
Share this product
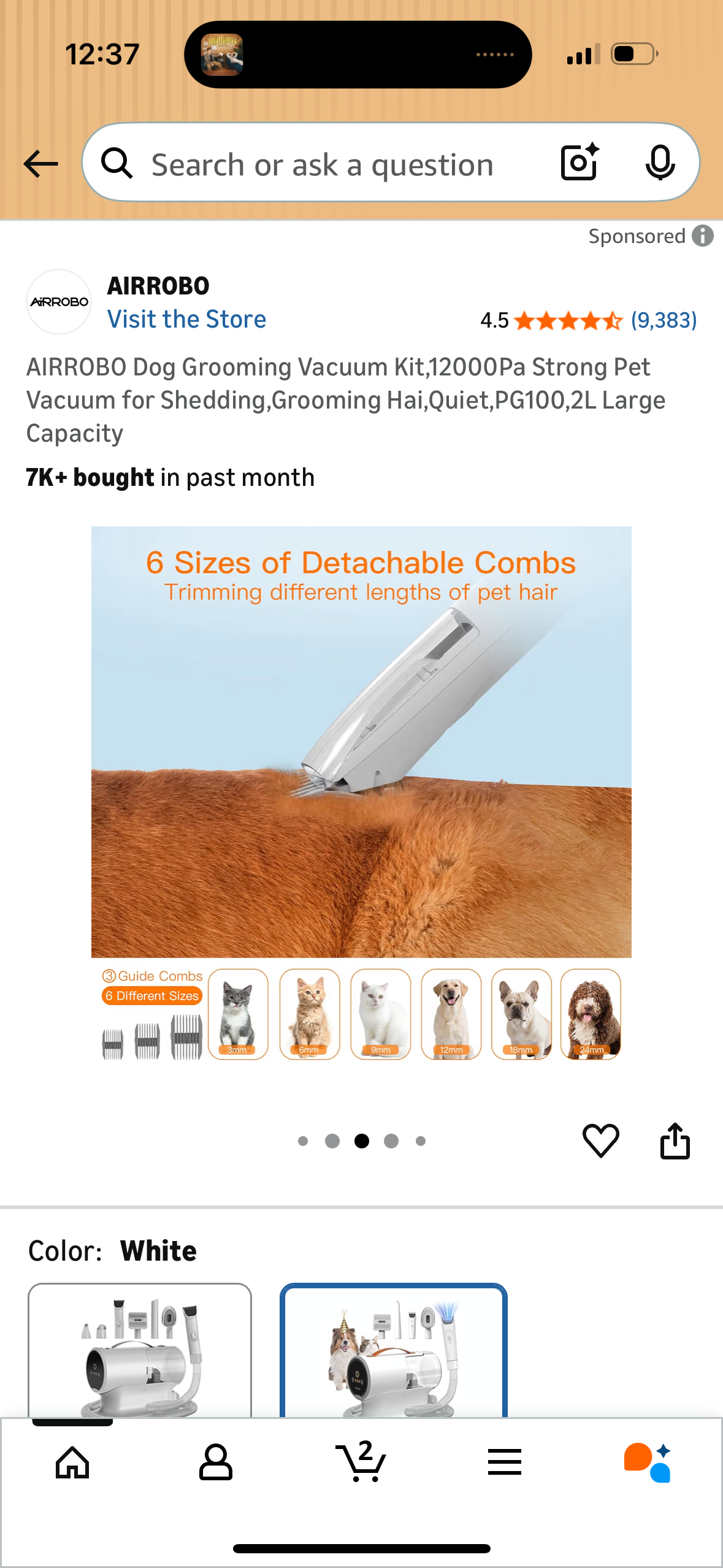pyautogui.click(x=675, y=1140)
